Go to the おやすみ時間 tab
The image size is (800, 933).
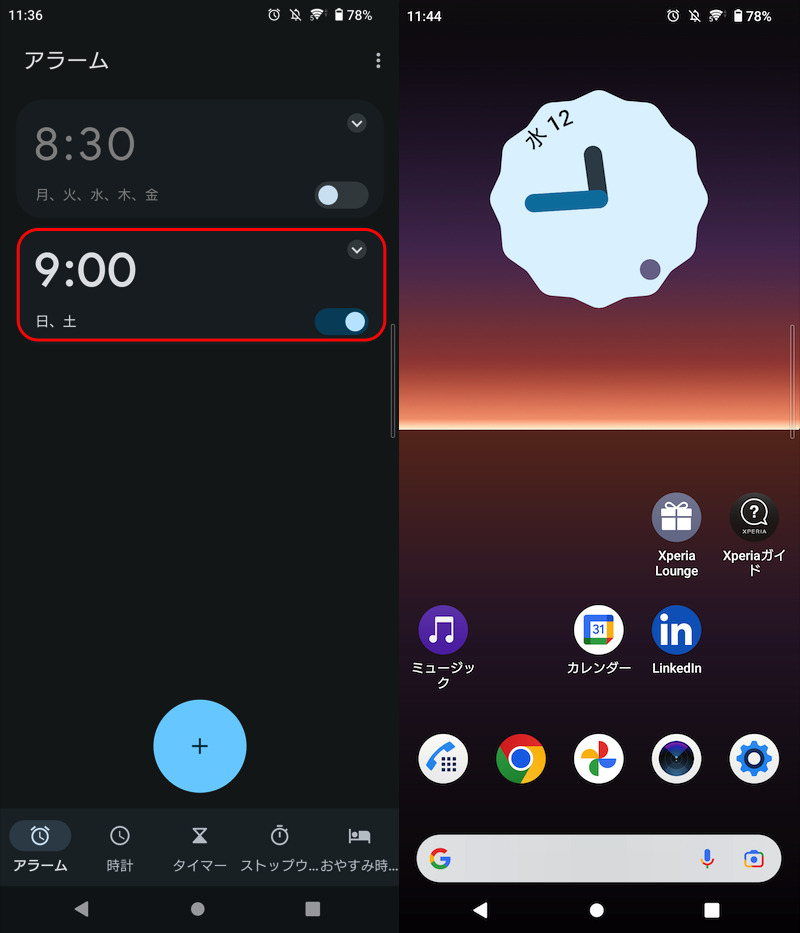point(359,846)
